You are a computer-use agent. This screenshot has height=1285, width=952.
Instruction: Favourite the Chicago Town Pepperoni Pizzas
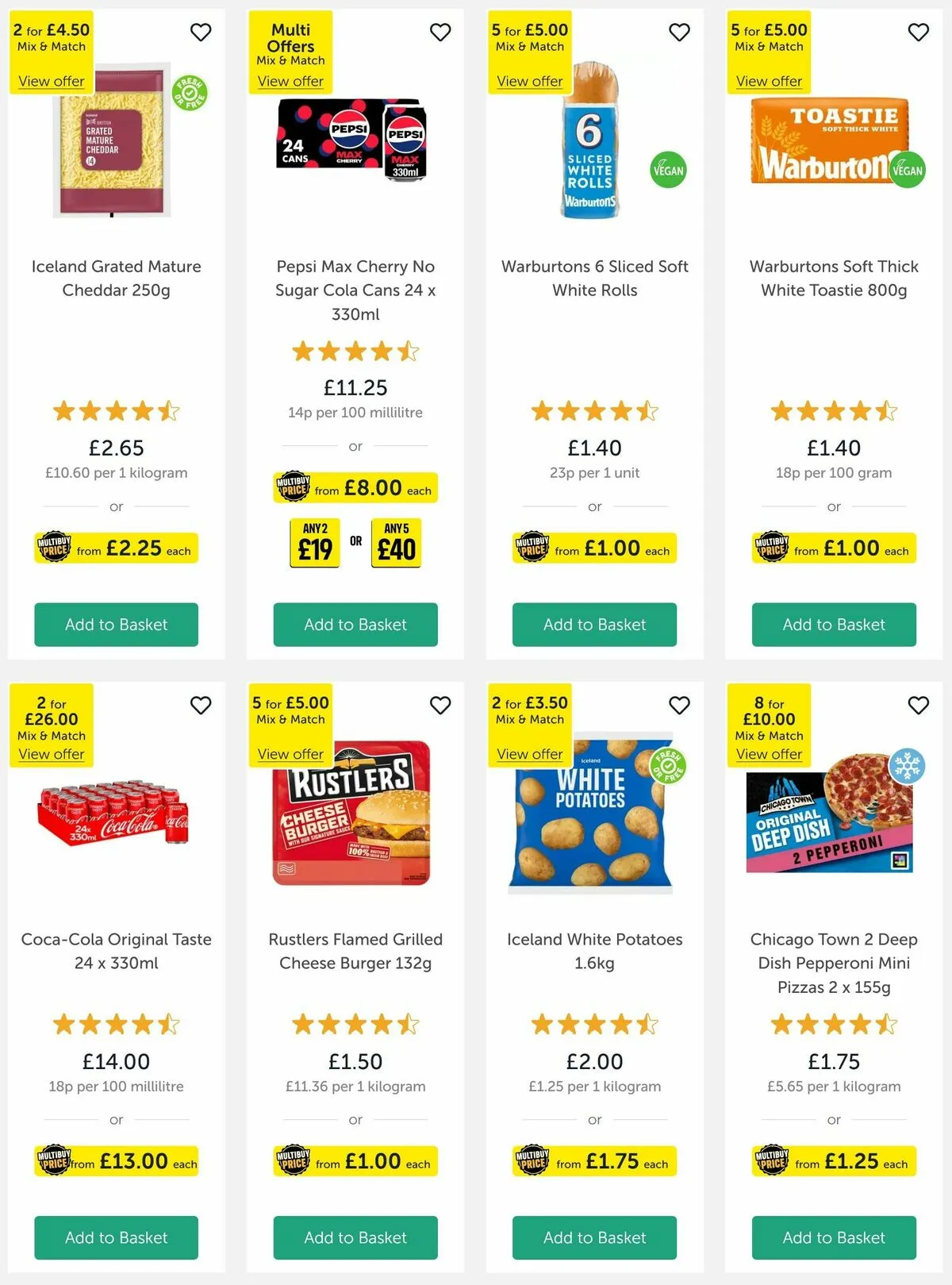click(x=918, y=706)
